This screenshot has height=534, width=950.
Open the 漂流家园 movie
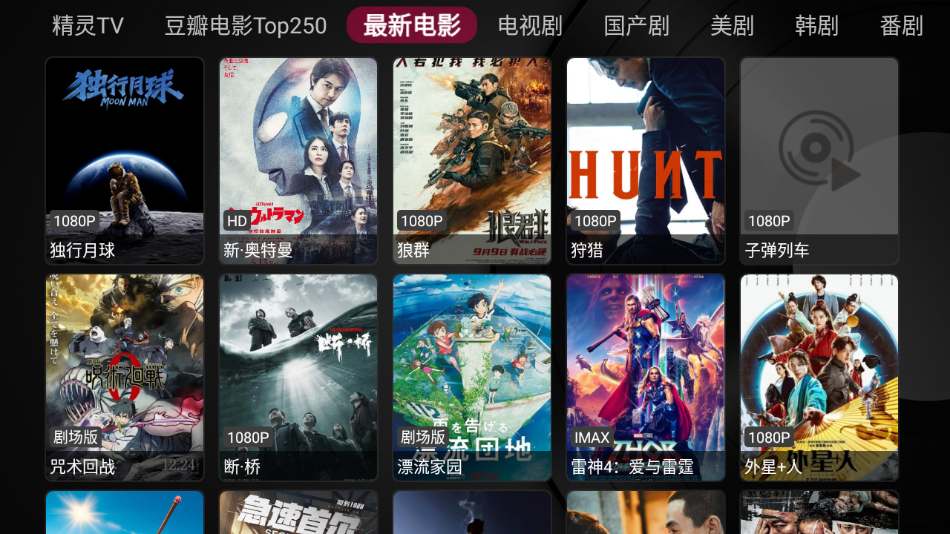point(472,377)
